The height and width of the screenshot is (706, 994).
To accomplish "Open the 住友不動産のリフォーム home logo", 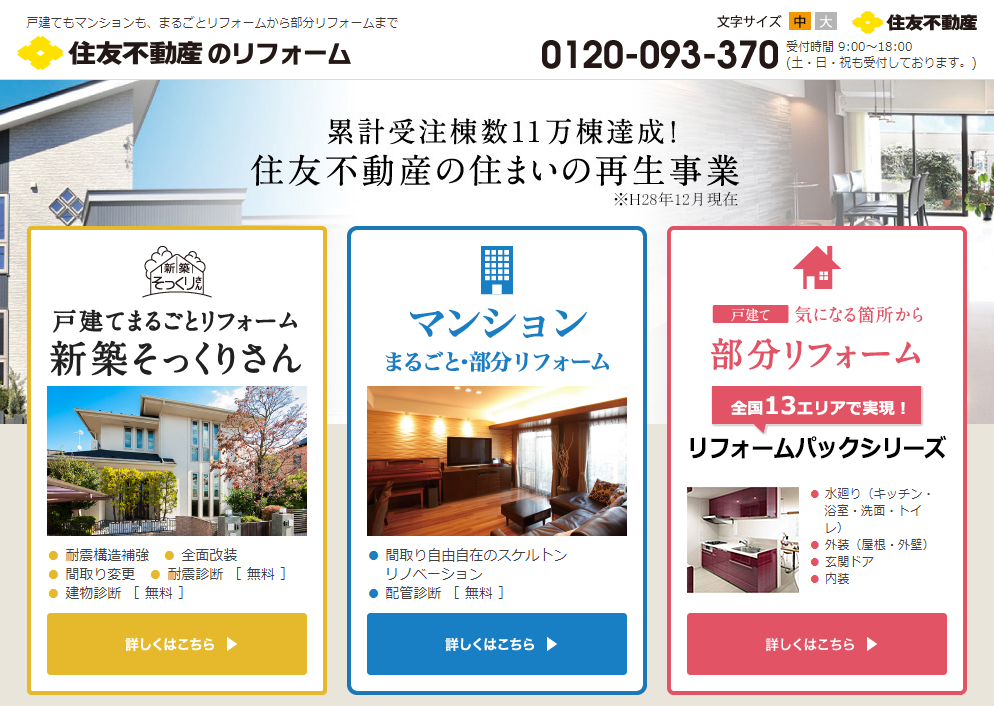I will pos(184,53).
